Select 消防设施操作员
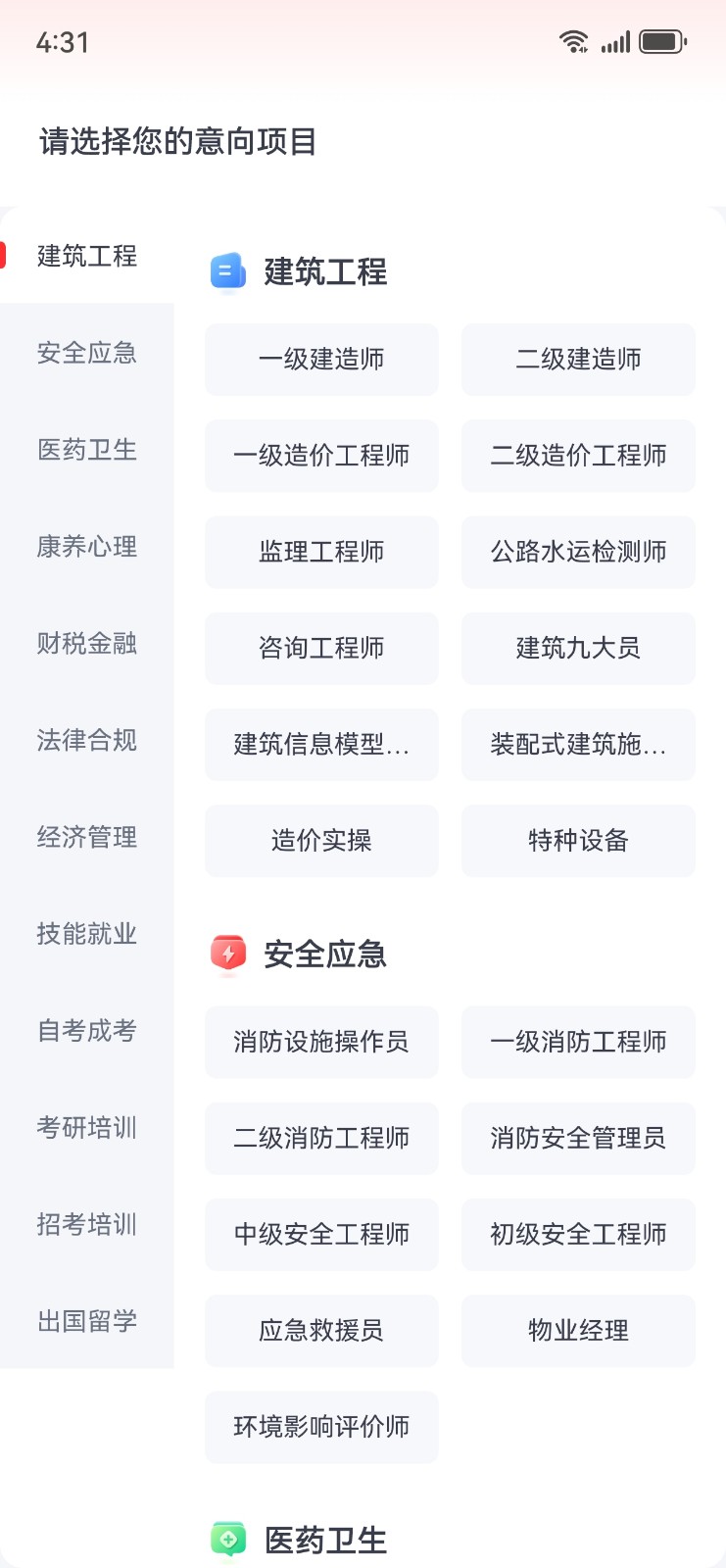The width and height of the screenshot is (726, 1568). pyautogui.click(x=321, y=1042)
